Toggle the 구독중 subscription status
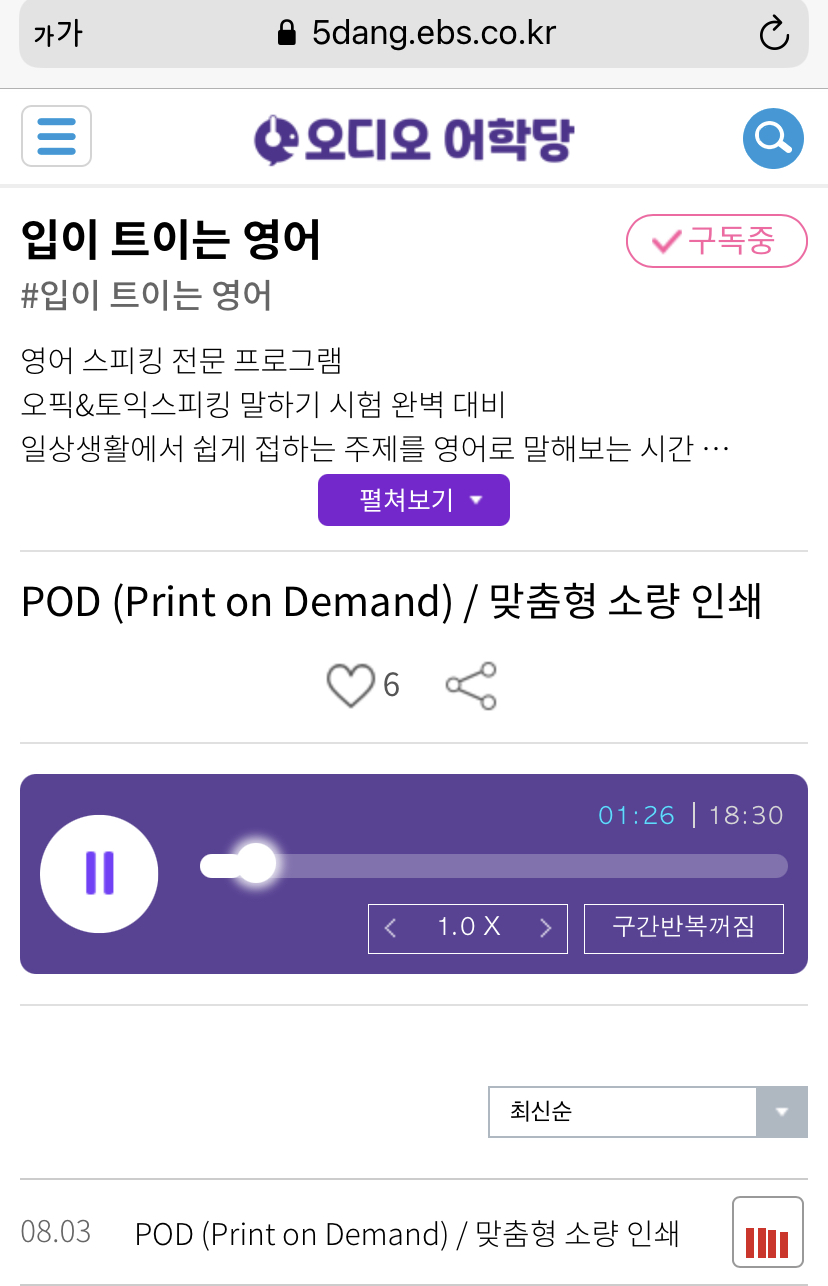The width and height of the screenshot is (828, 1286). pos(716,241)
